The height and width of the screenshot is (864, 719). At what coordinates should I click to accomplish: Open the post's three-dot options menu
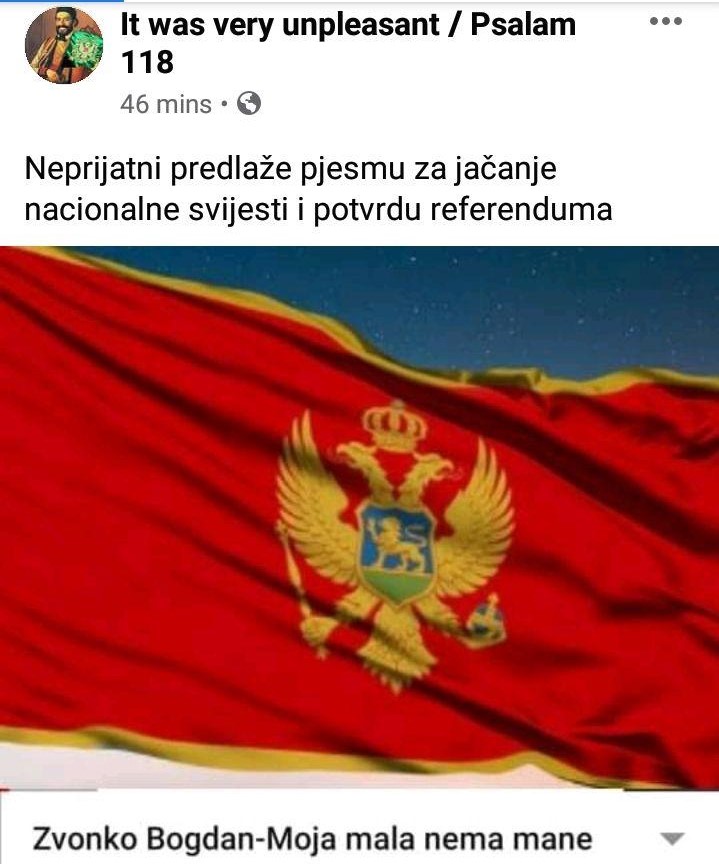click(x=666, y=22)
